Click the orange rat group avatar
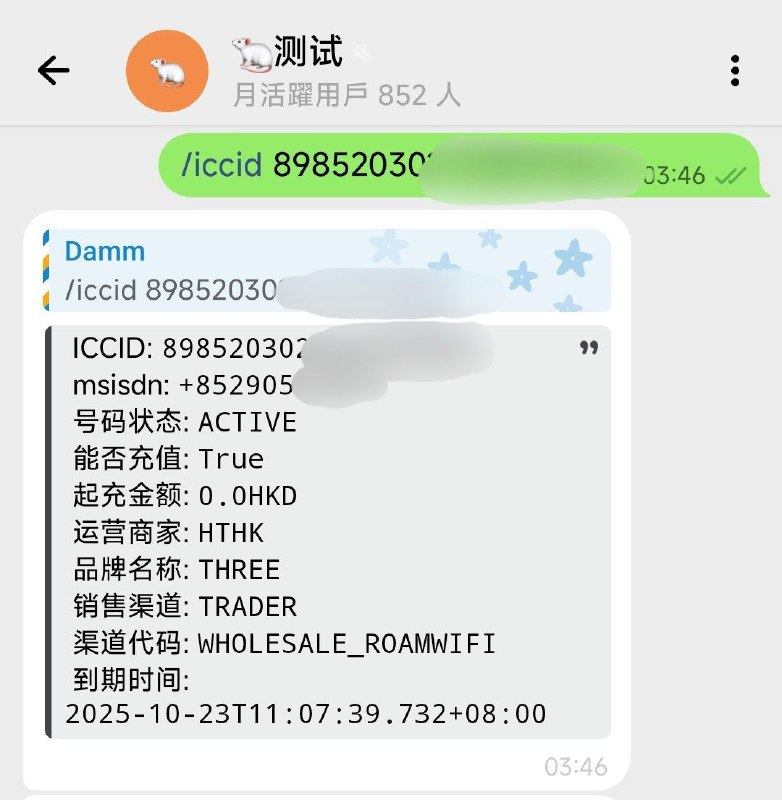Viewport: 782px width, 800px height. coord(166,70)
